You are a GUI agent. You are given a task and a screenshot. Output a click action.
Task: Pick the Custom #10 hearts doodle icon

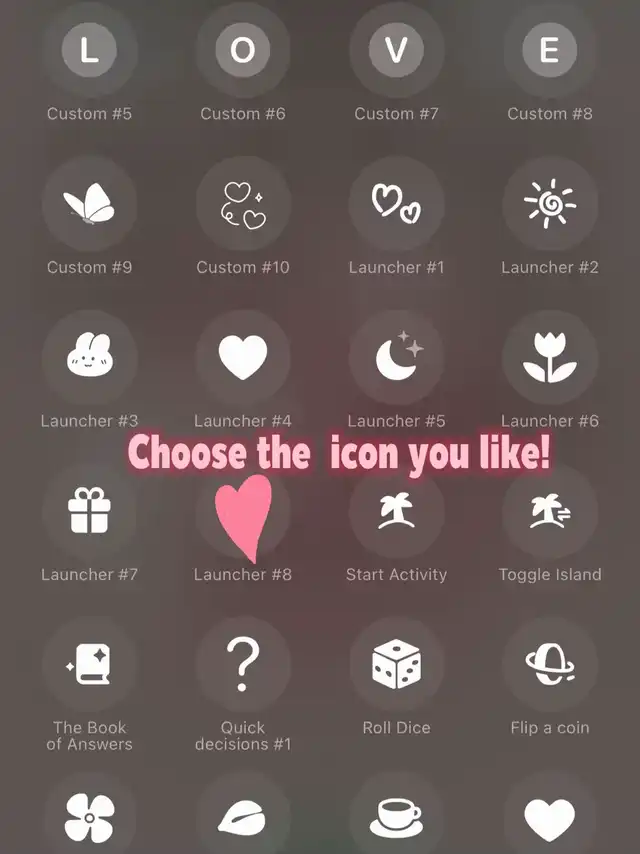tap(243, 204)
